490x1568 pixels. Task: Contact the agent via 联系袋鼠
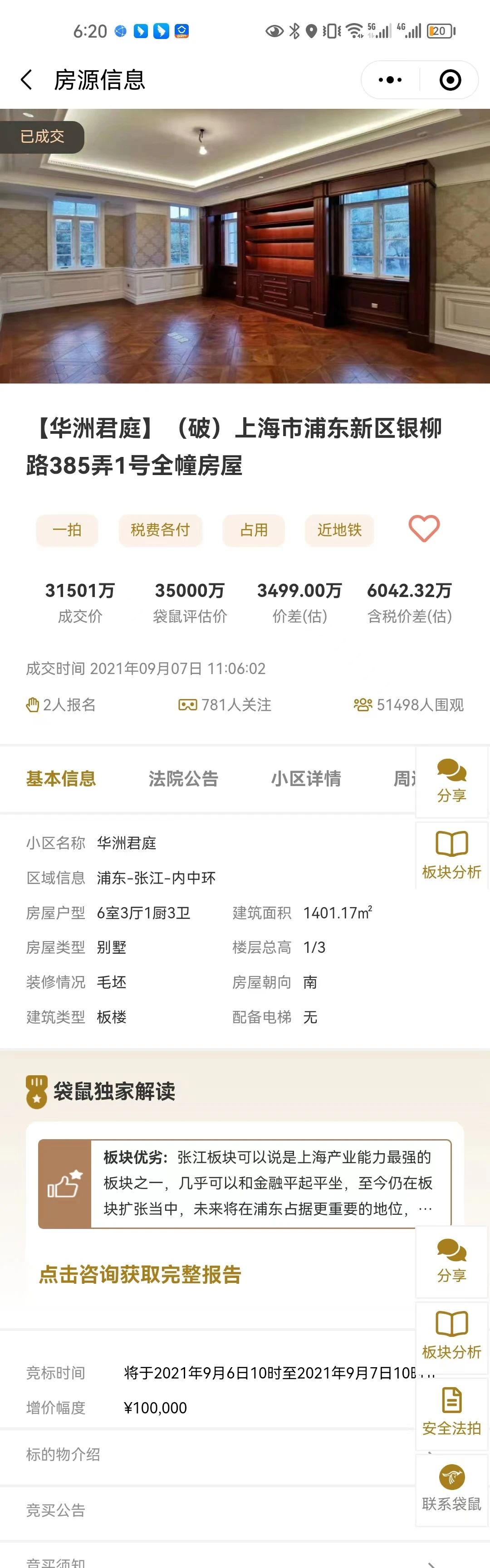[451, 1488]
